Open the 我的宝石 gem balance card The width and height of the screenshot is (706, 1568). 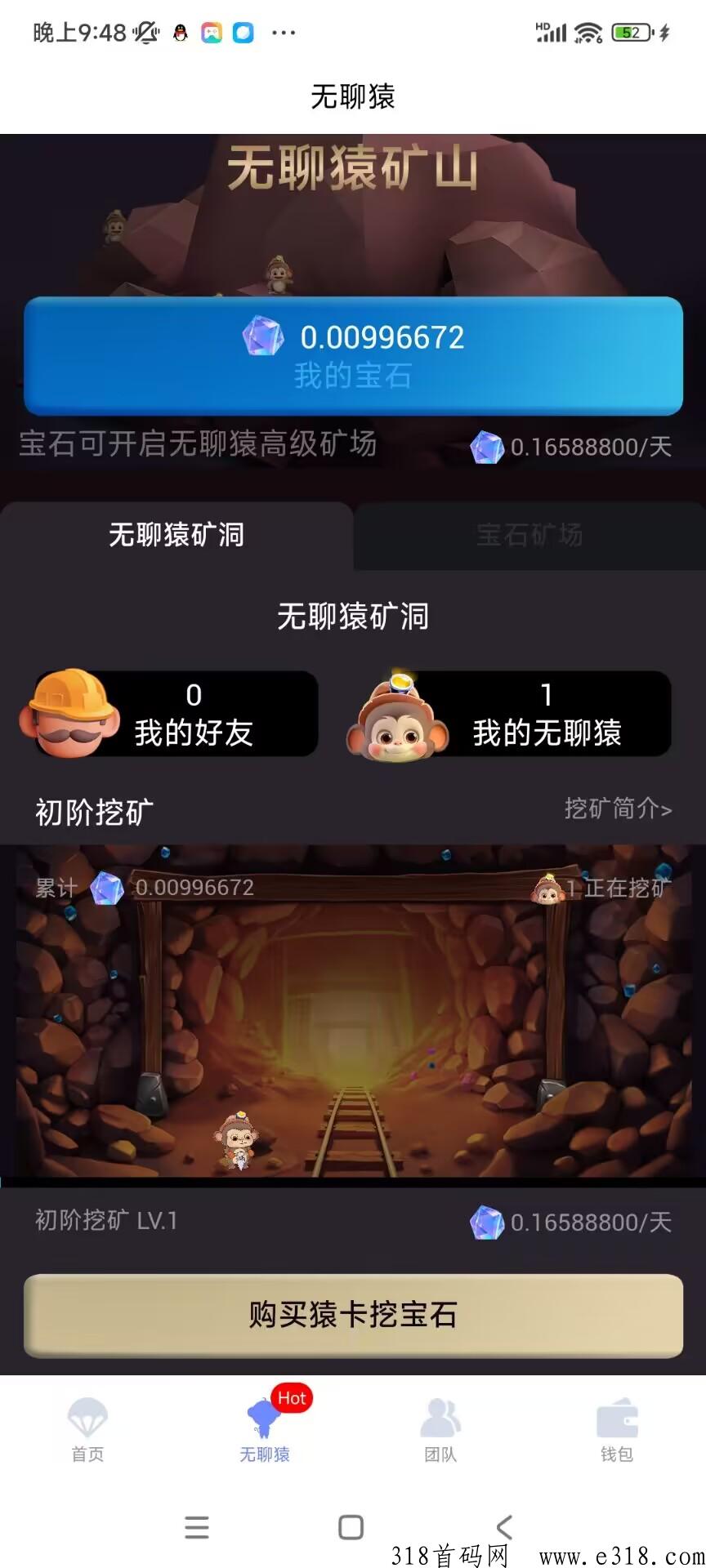[x=353, y=356]
